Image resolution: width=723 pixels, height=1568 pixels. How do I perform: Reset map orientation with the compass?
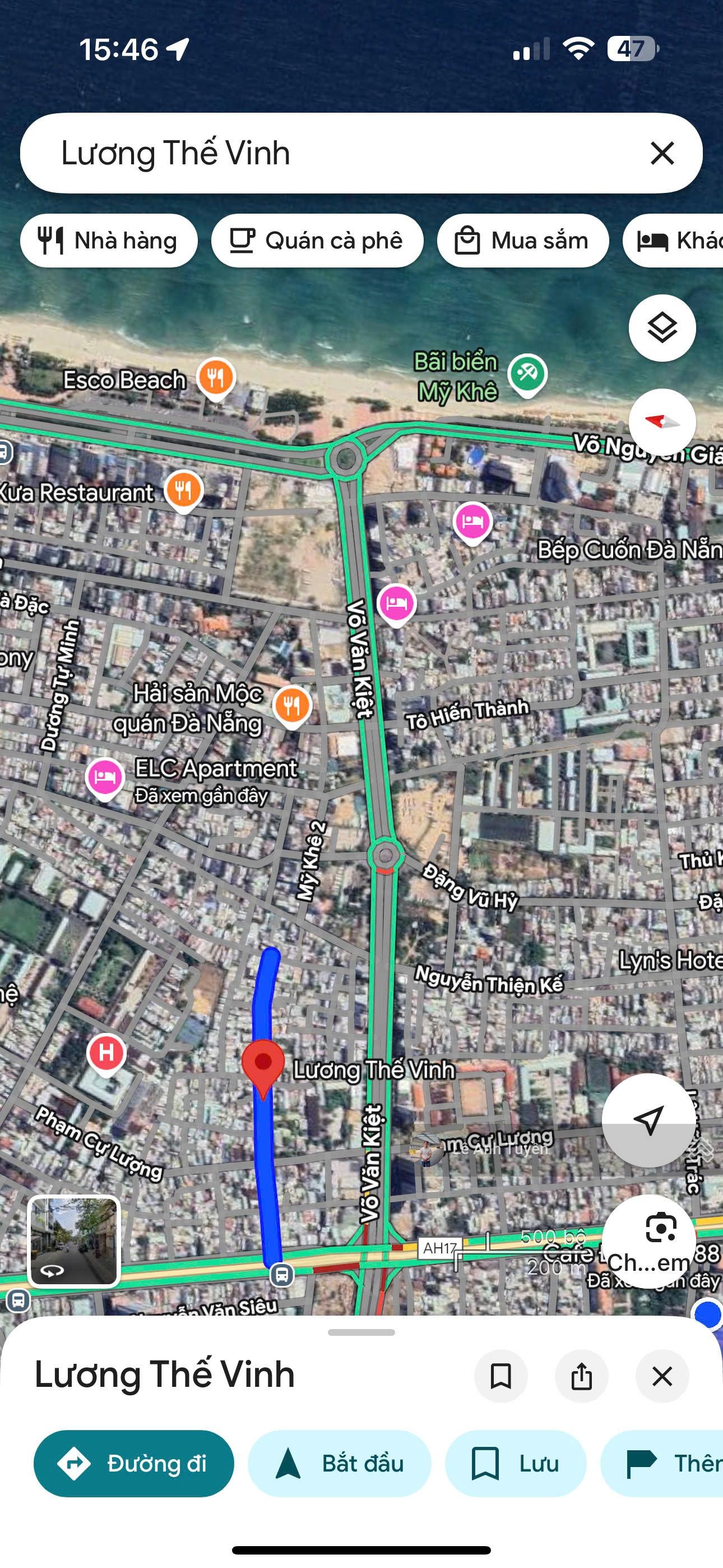[661, 422]
